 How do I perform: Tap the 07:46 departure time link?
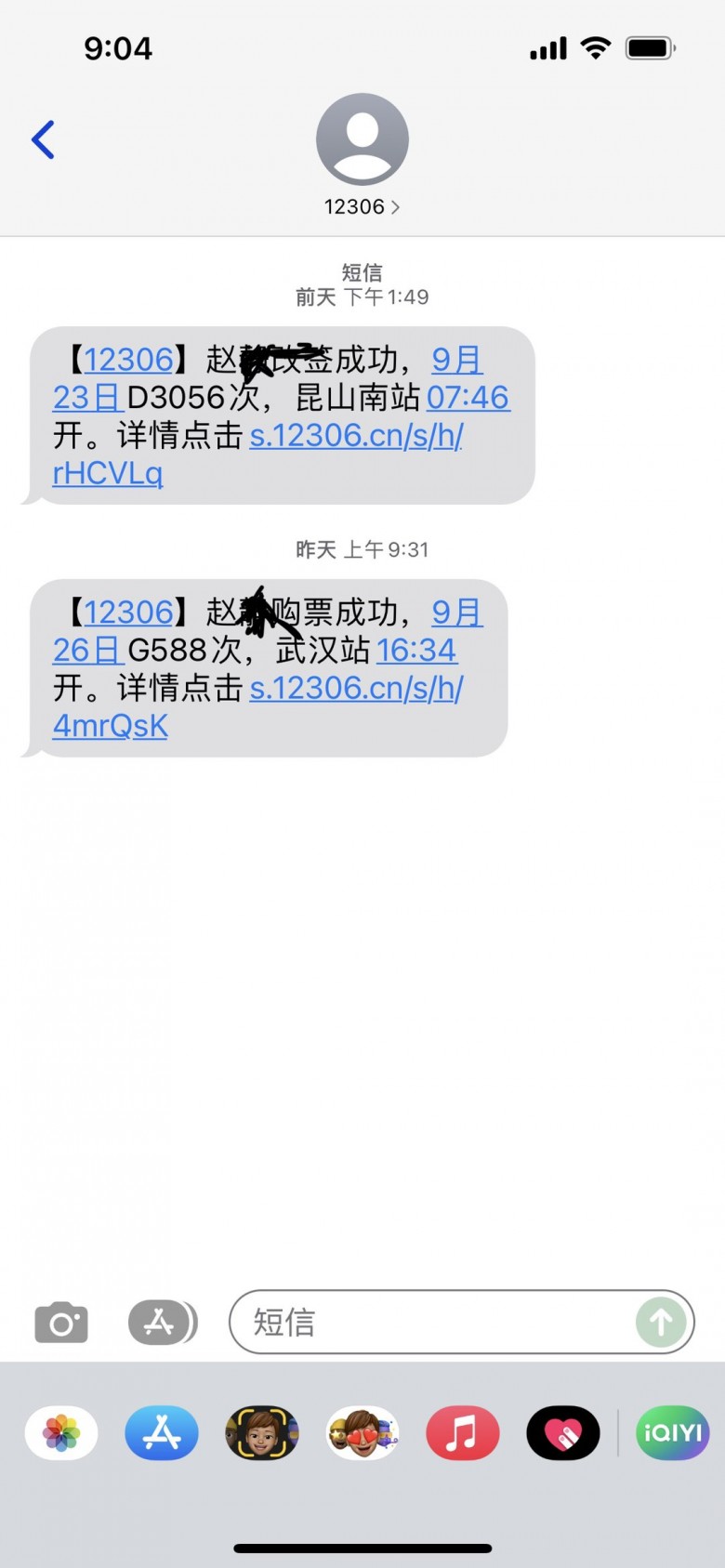(x=468, y=398)
